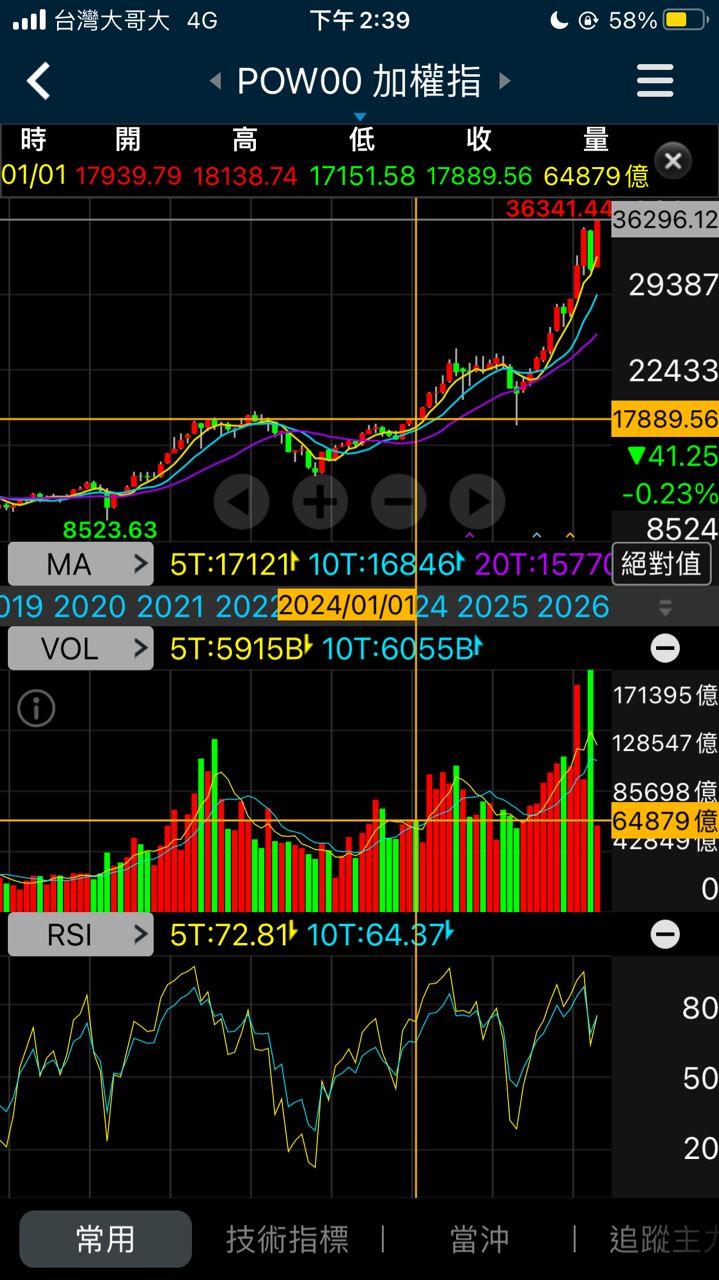Viewport: 719px width, 1280px height.
Task: Change the MA indicator selector
Action: pos(81,565)
